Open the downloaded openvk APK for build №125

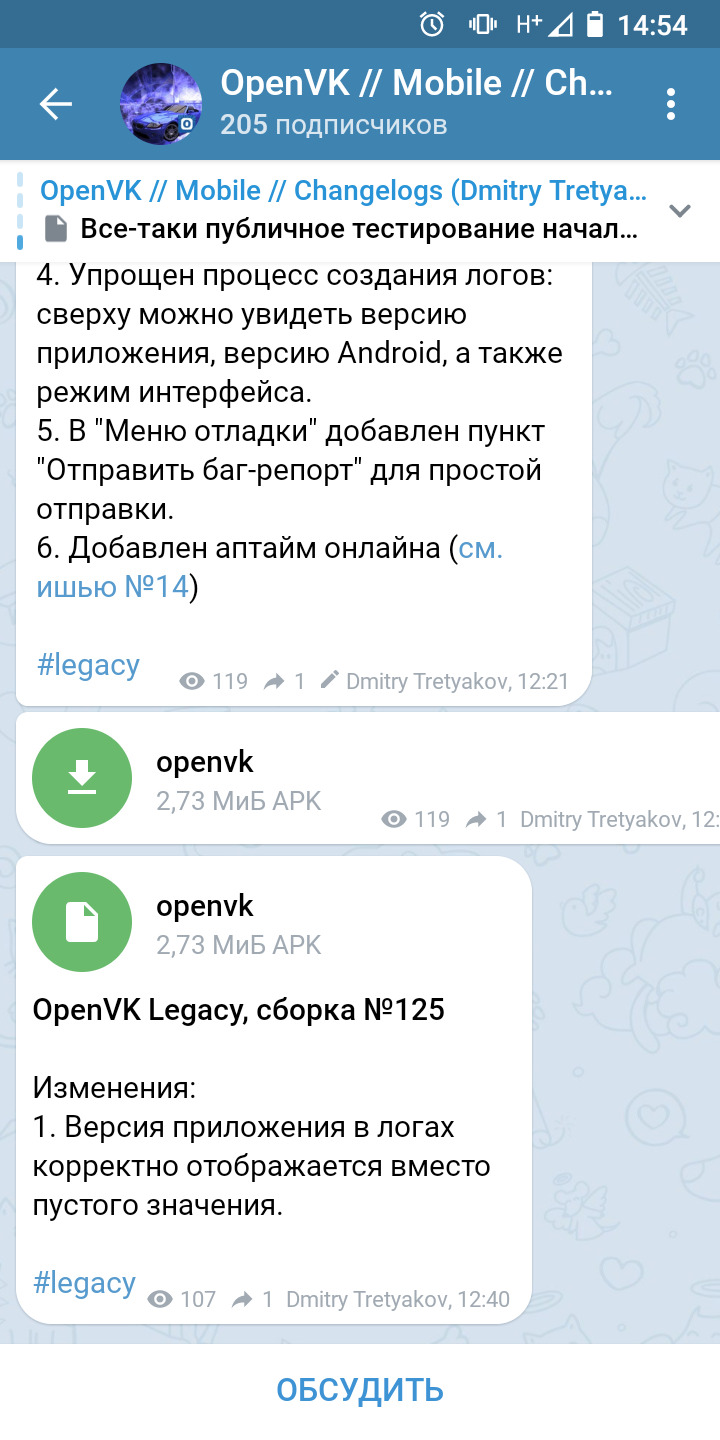(82, 922)
